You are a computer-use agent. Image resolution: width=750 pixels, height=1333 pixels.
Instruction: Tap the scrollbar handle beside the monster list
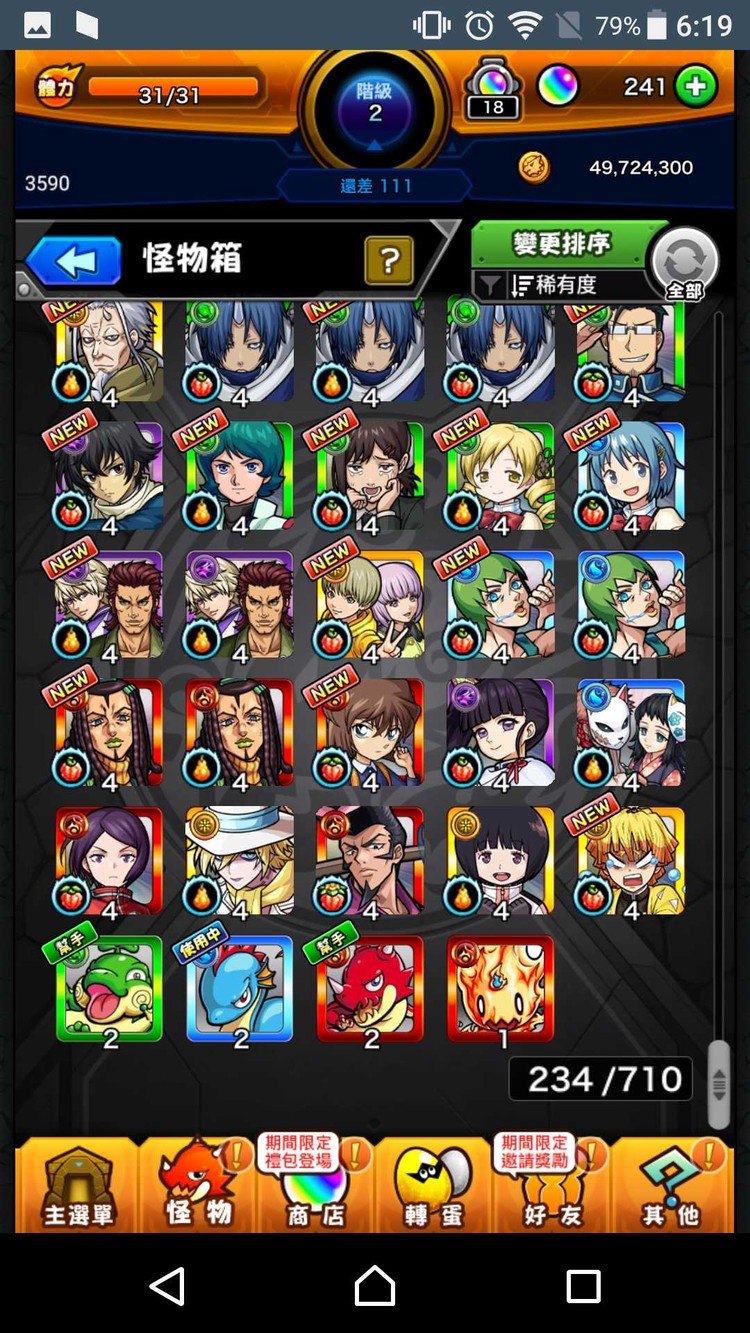tap(718, 1084)
